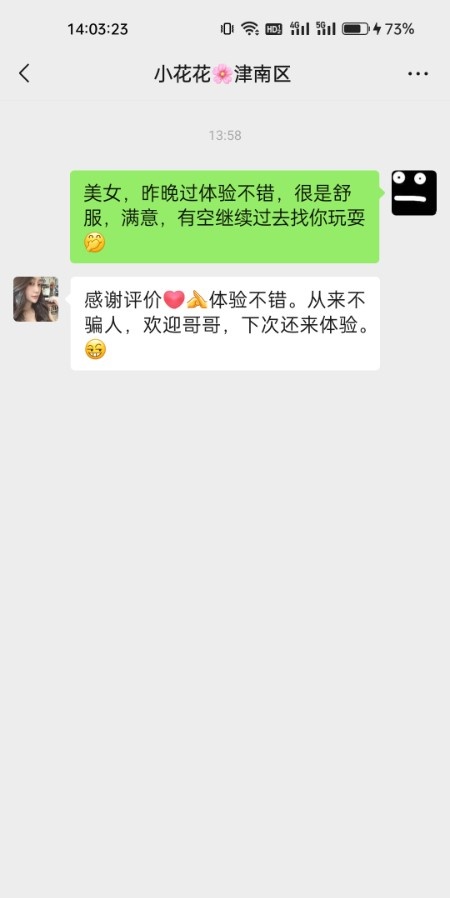Tap my own black face avatar

[x=414, y=193]
